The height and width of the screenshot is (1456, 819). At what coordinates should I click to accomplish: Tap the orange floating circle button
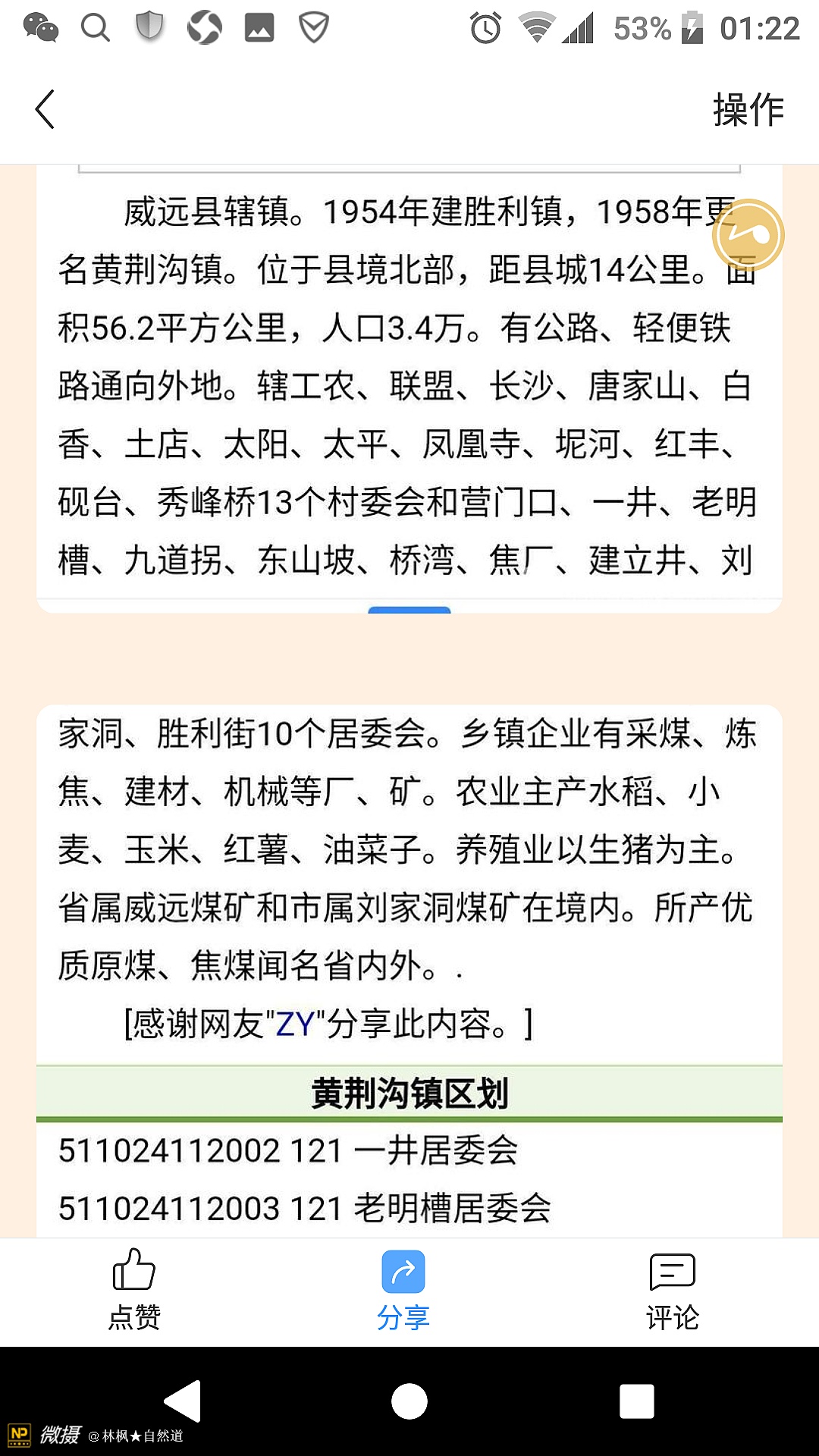[x=748, y=235]
